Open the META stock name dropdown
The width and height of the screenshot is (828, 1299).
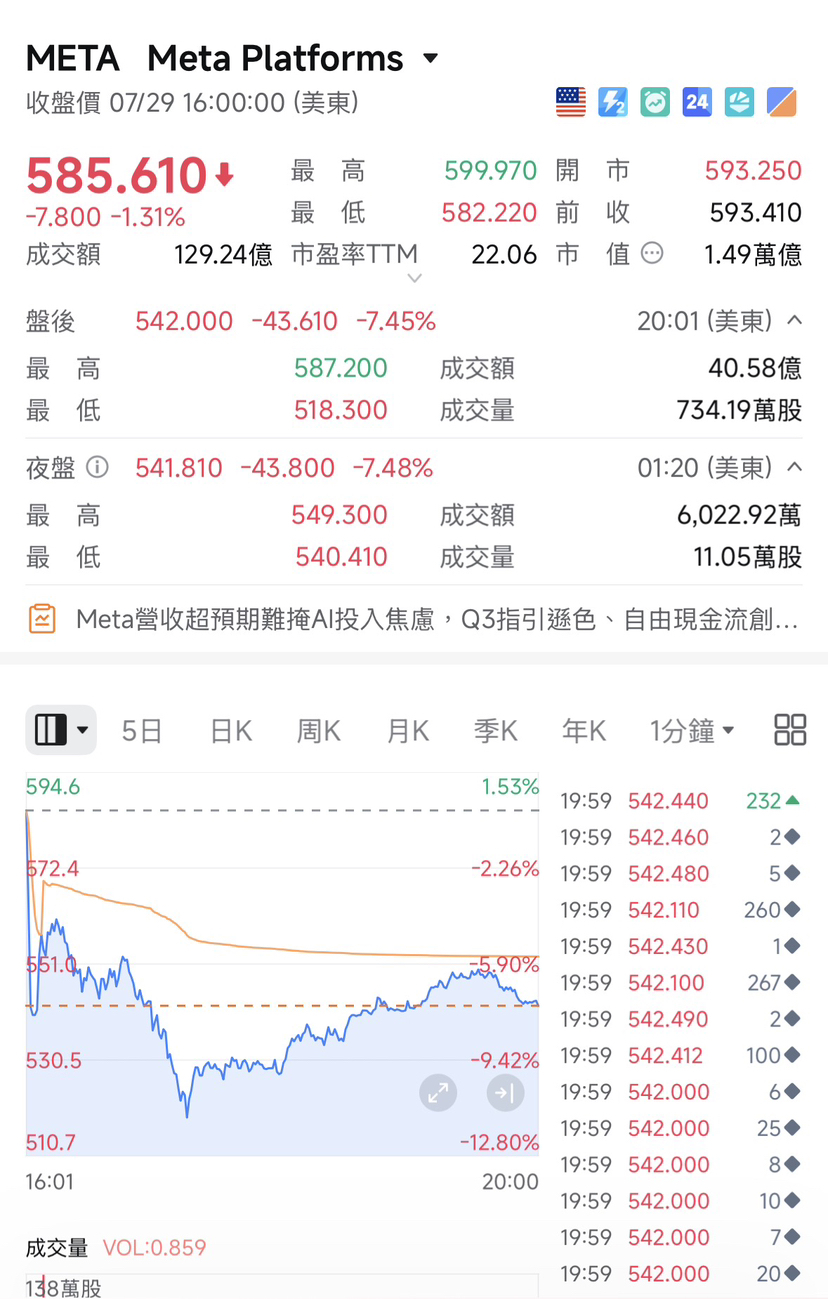[x=431, y=59]
